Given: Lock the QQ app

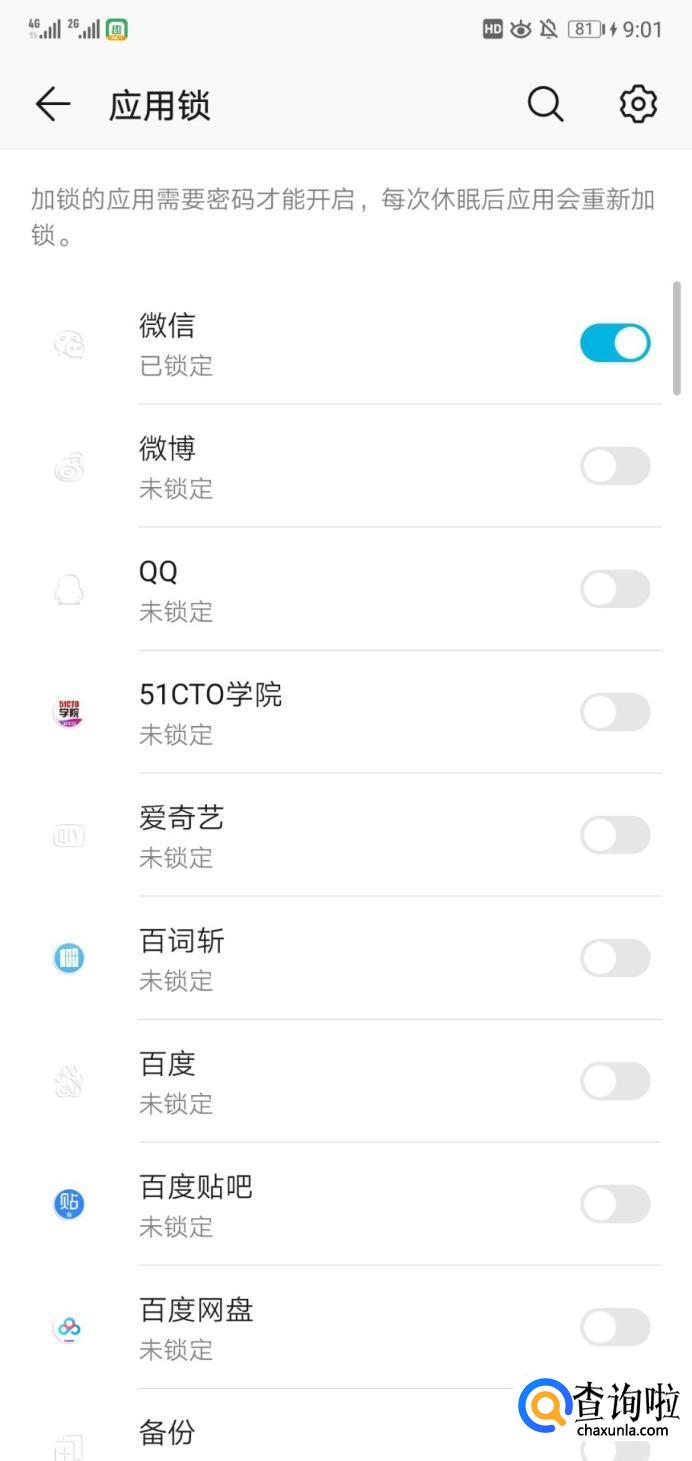Looking at the screenshot, I should [x=615, y=589].
